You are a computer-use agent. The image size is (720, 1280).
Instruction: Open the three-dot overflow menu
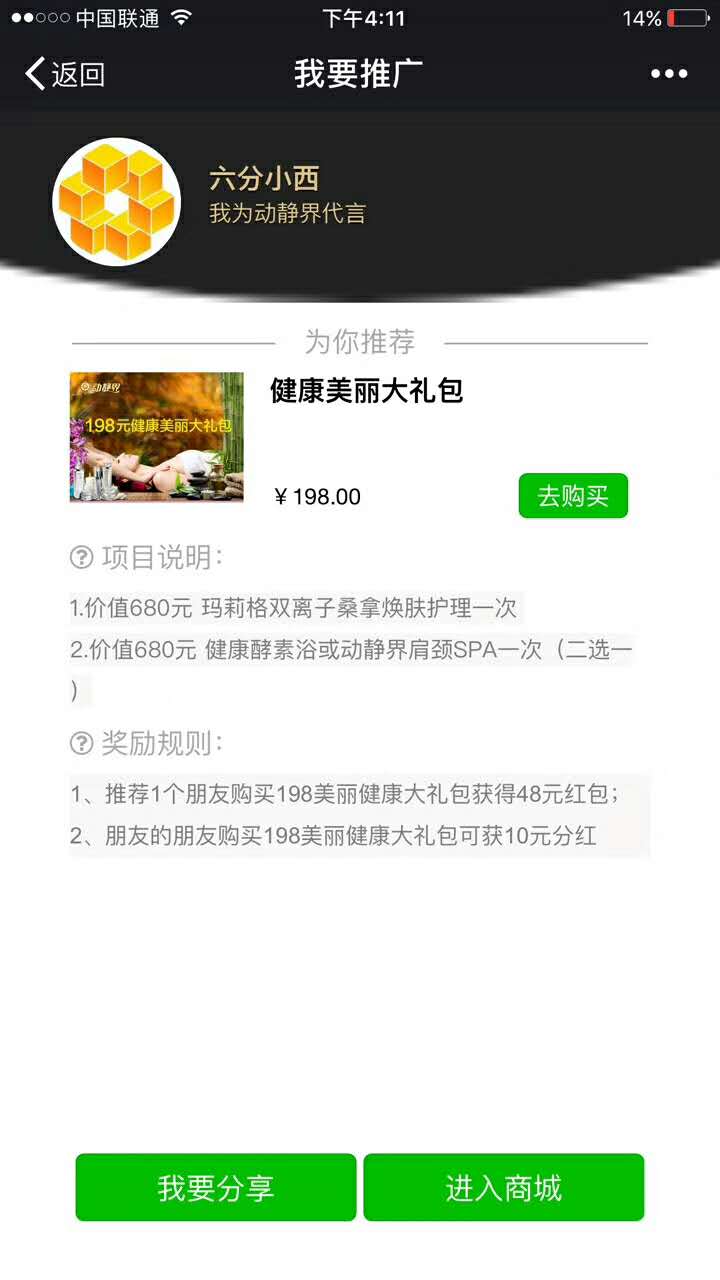[x=669, y=73]
